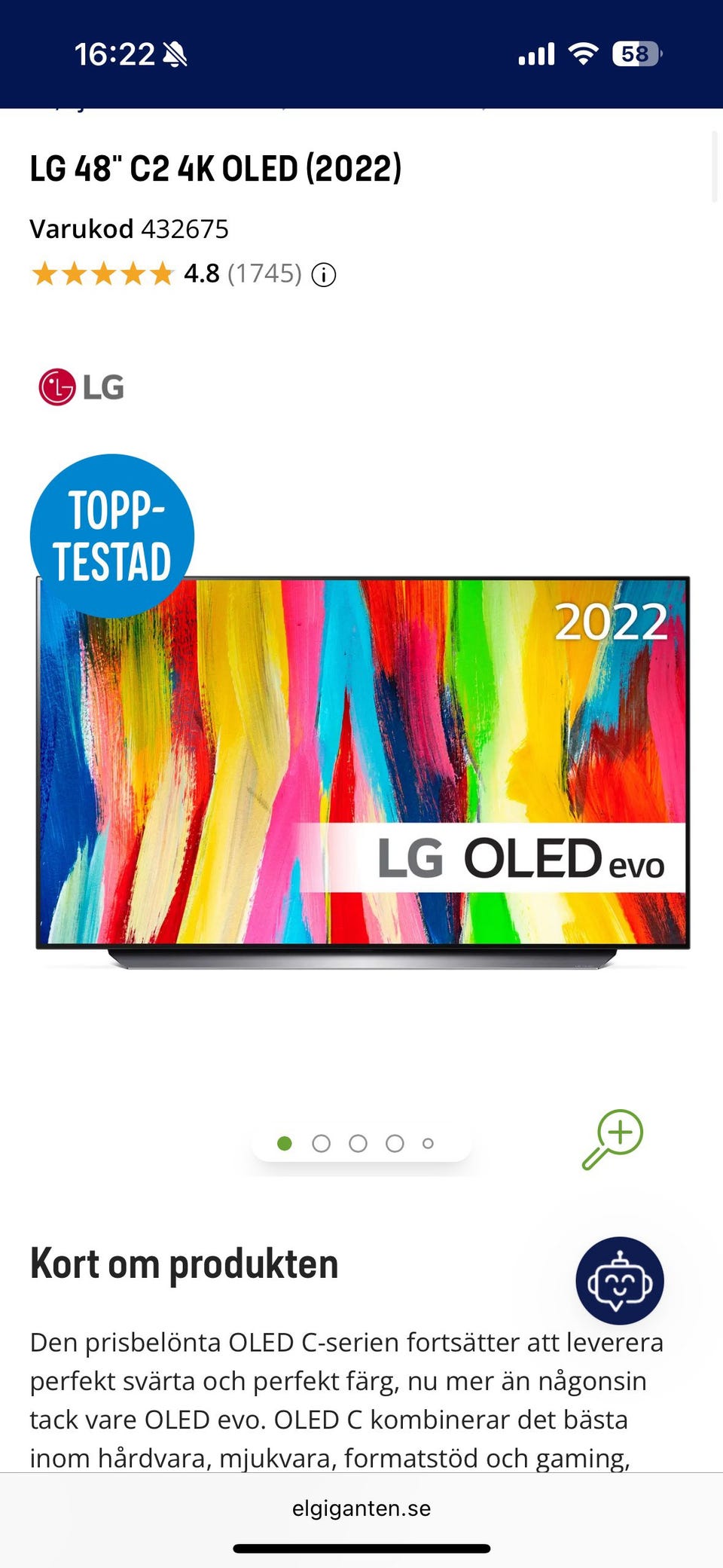The image size is (723, 1568).
Task: Select the fourth image carousel dot
Action: pos(395,1144)
